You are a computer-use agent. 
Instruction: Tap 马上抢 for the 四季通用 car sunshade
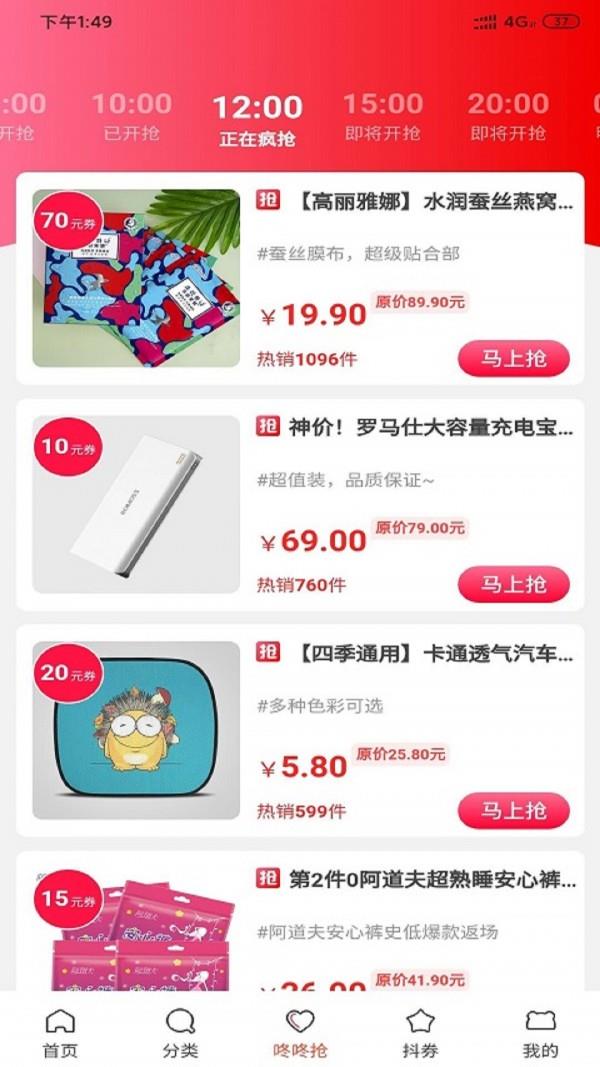click(514, 810)
